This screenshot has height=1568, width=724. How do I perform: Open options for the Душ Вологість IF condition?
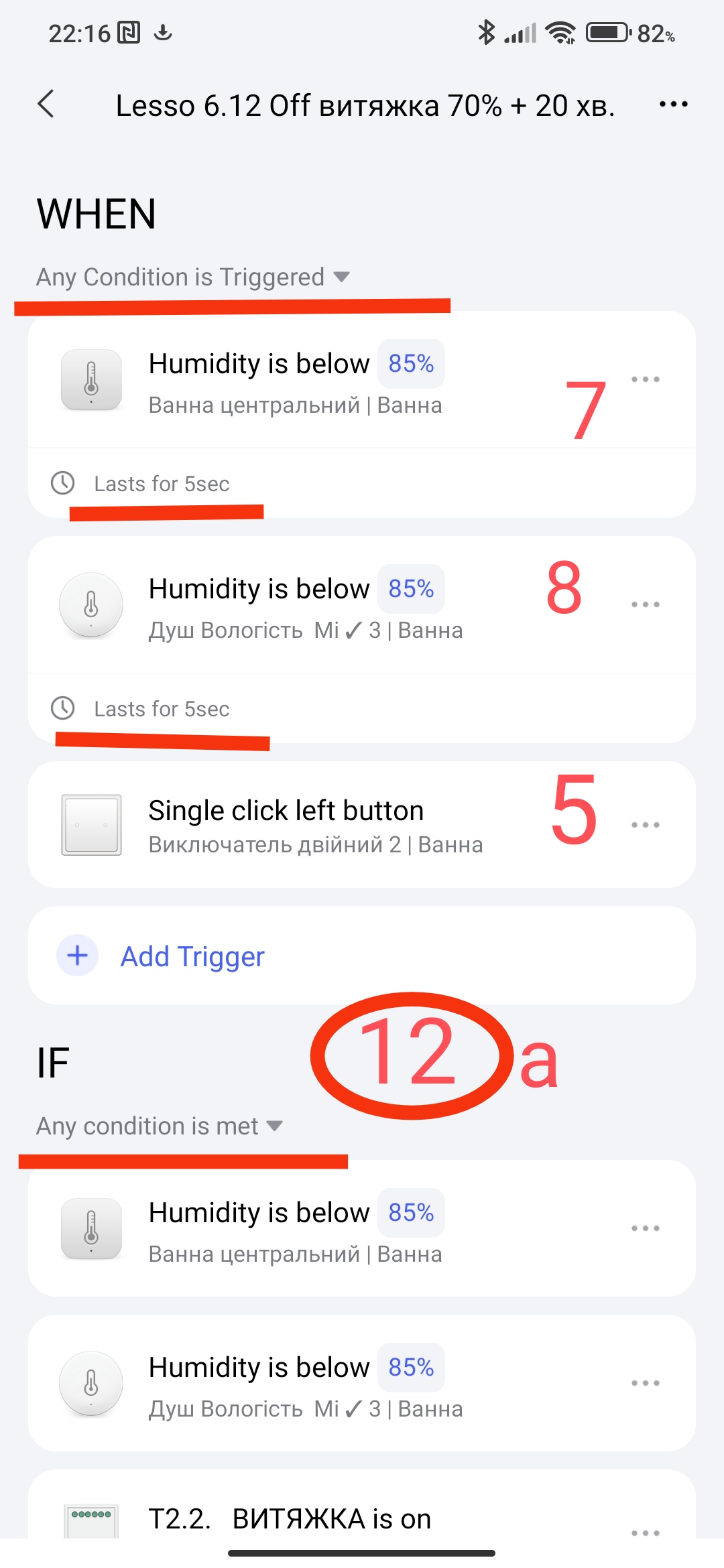[645, 1383]
